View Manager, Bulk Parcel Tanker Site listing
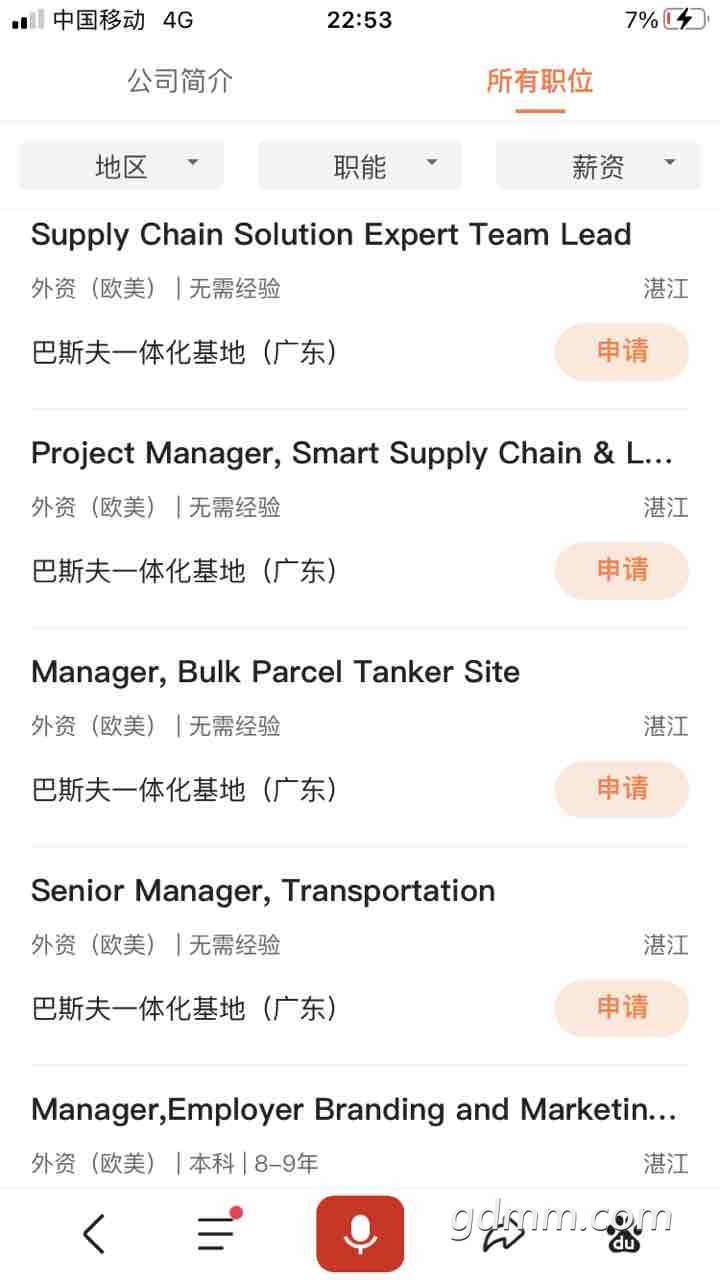The width and height of the screenshot is (720, 1280). tap(276, 672)
